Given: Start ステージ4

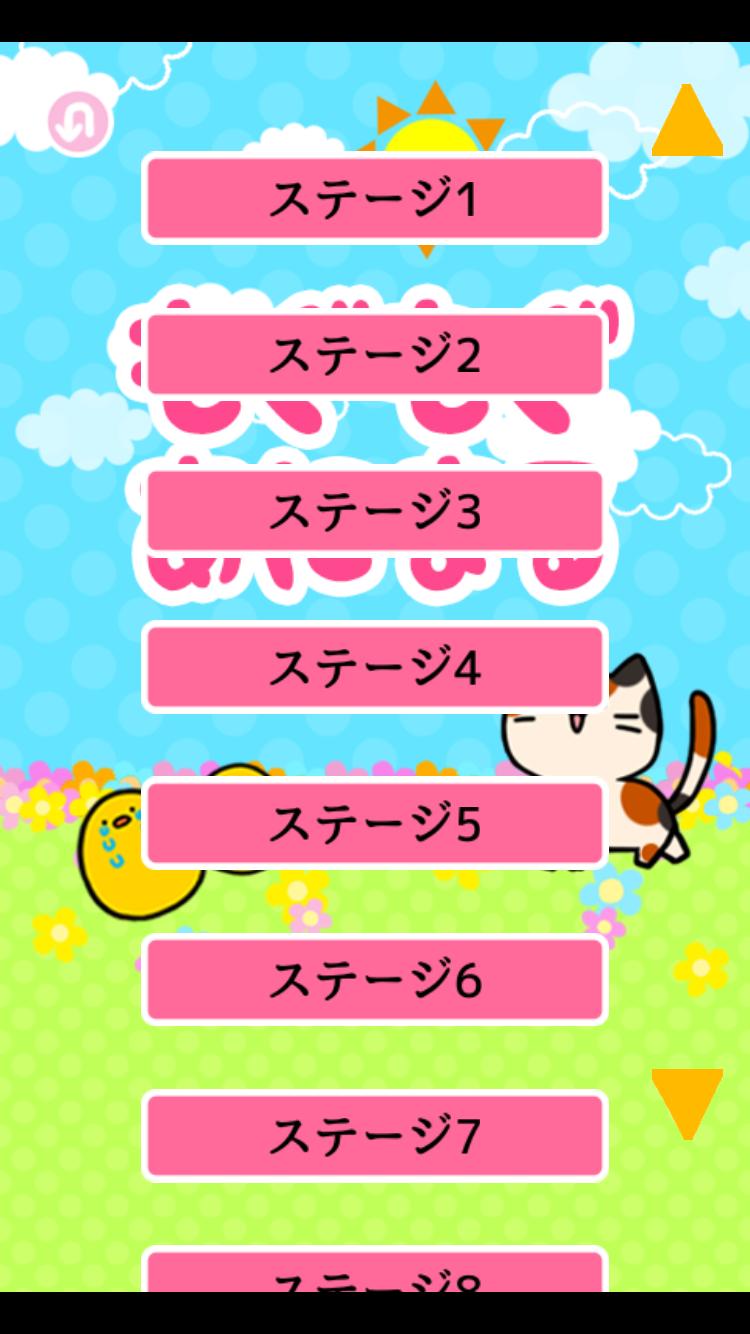Looking at the screenshot, I should coord(375,667).
